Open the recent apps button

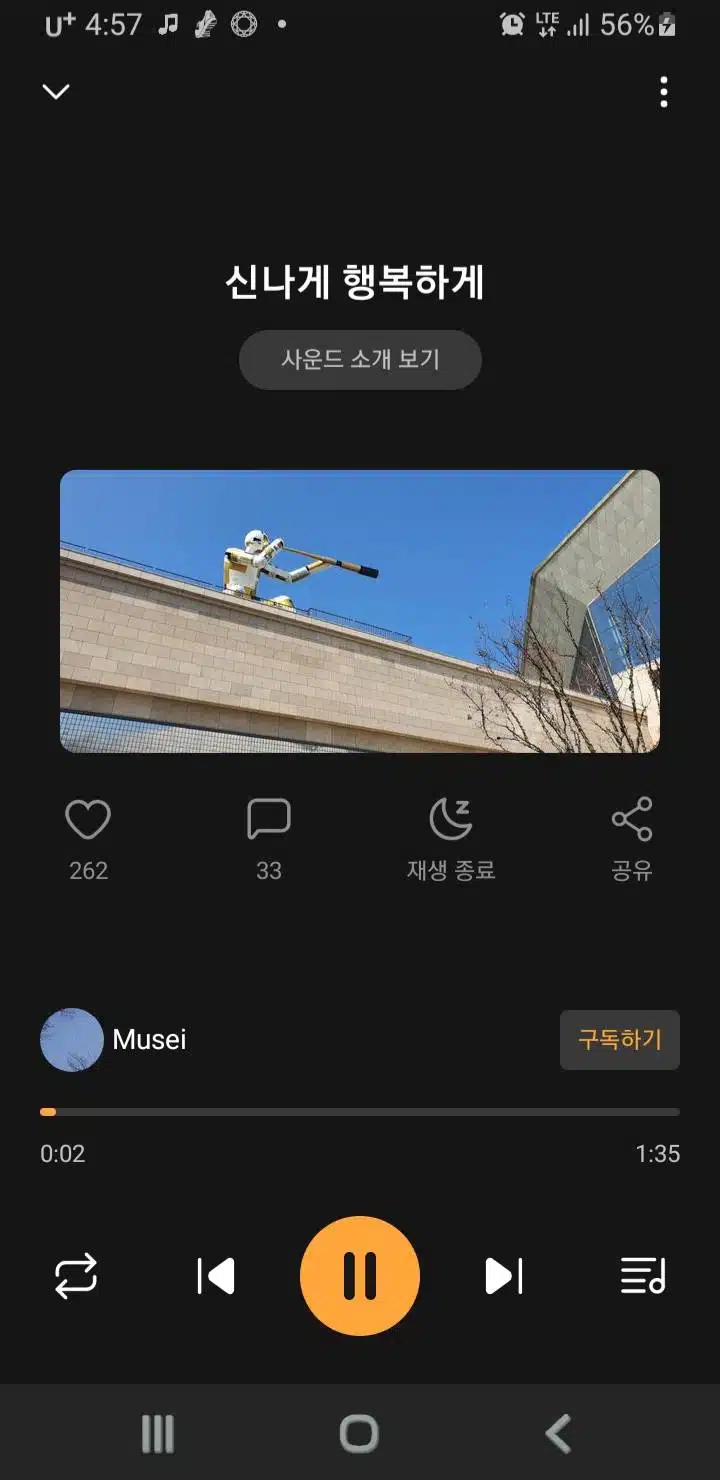point(158,1434)
